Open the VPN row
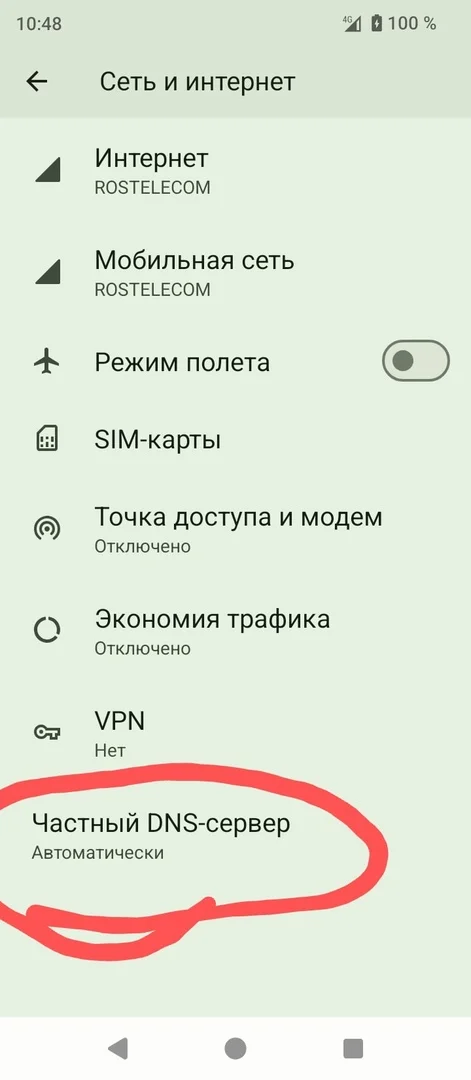Image resolution: width=471 pixels, height=1080 pixels. tap(236, 734)
